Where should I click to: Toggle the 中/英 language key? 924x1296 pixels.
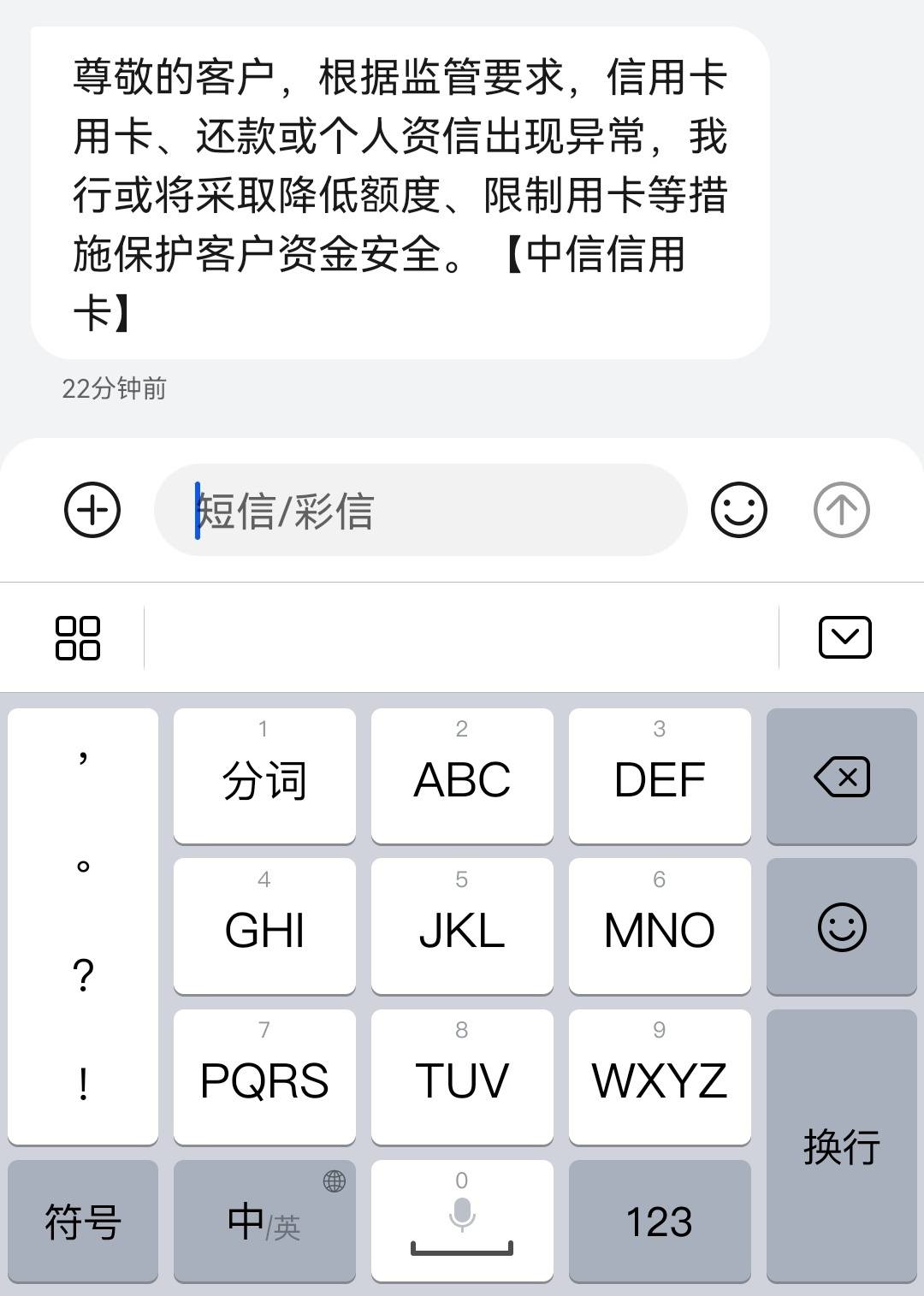tap(264, 1221)
